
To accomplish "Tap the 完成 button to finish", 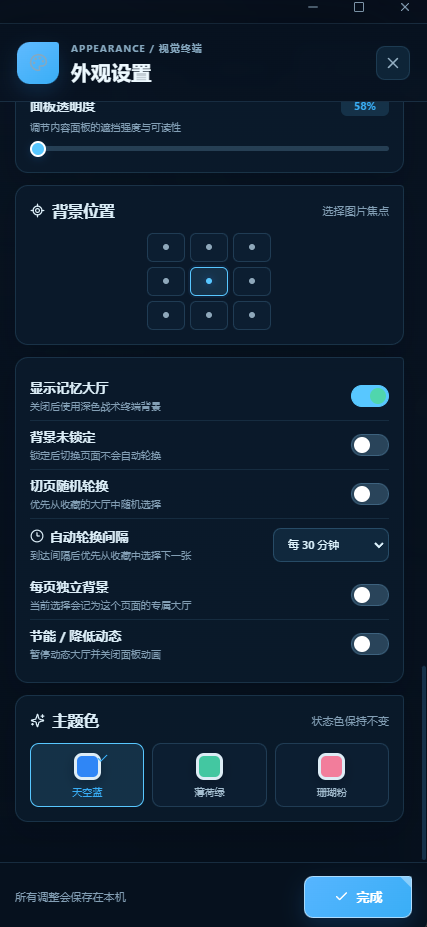I will coord(358,897).
